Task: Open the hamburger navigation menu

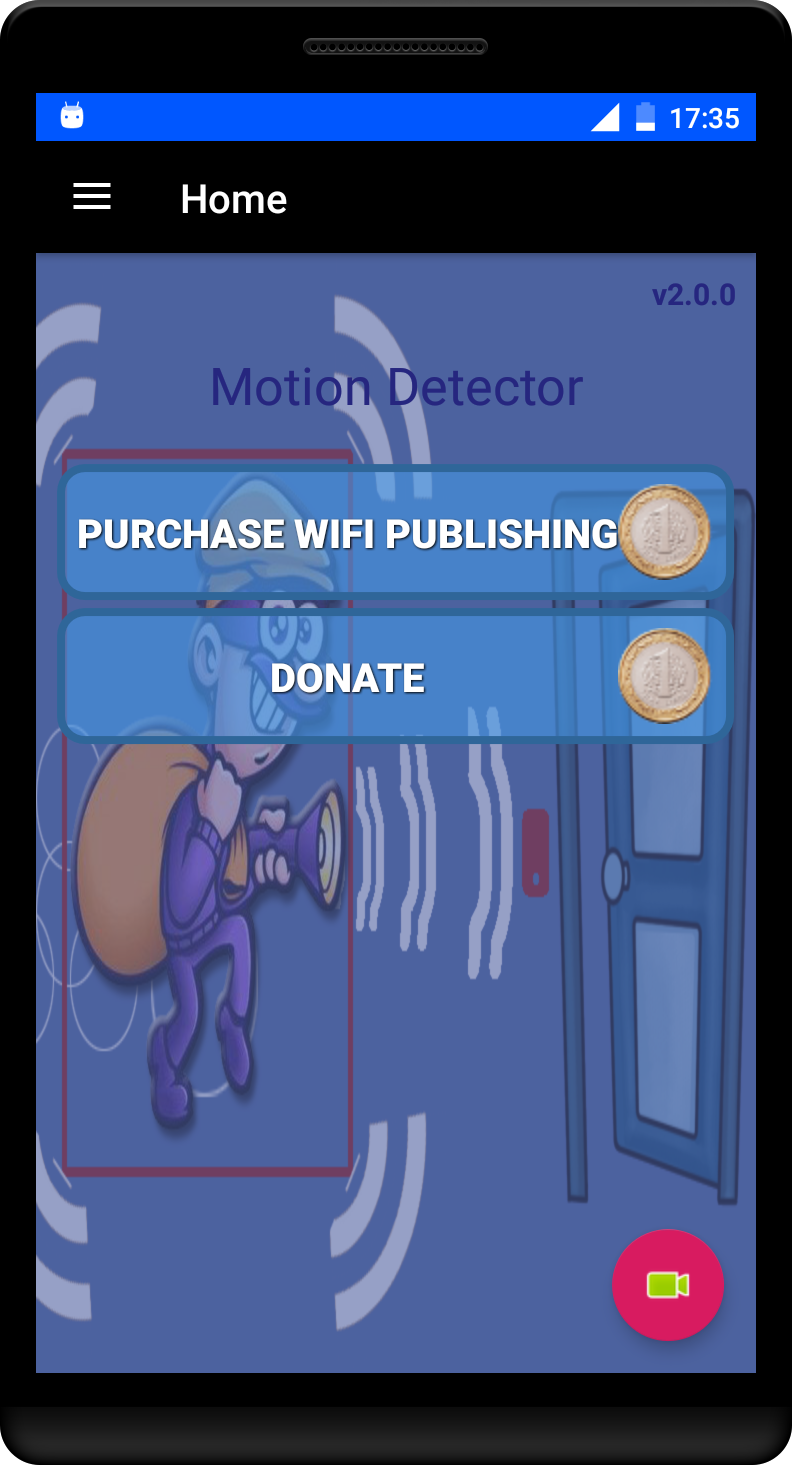Action: [x=92, y=197]
